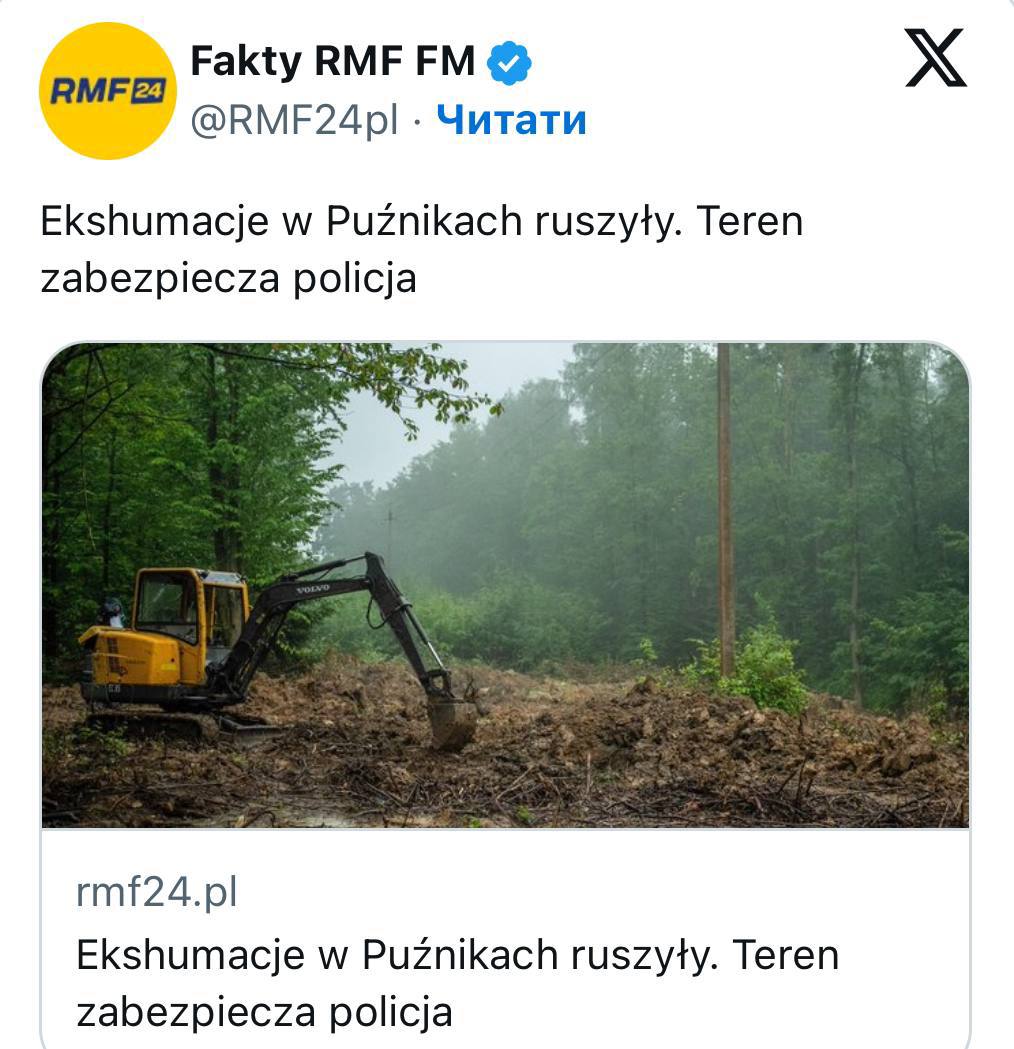This screenshot has width=1014, height=1049.
Task: Open the X logo link
Action: tap(934, 58)
